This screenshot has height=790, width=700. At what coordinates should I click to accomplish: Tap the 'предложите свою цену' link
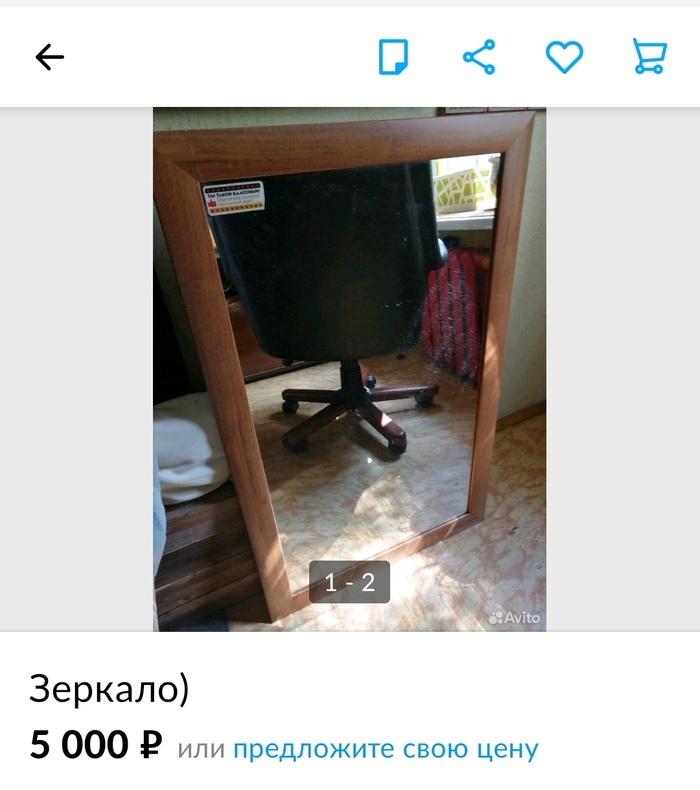pyautogui.click(x=385, y=748)
